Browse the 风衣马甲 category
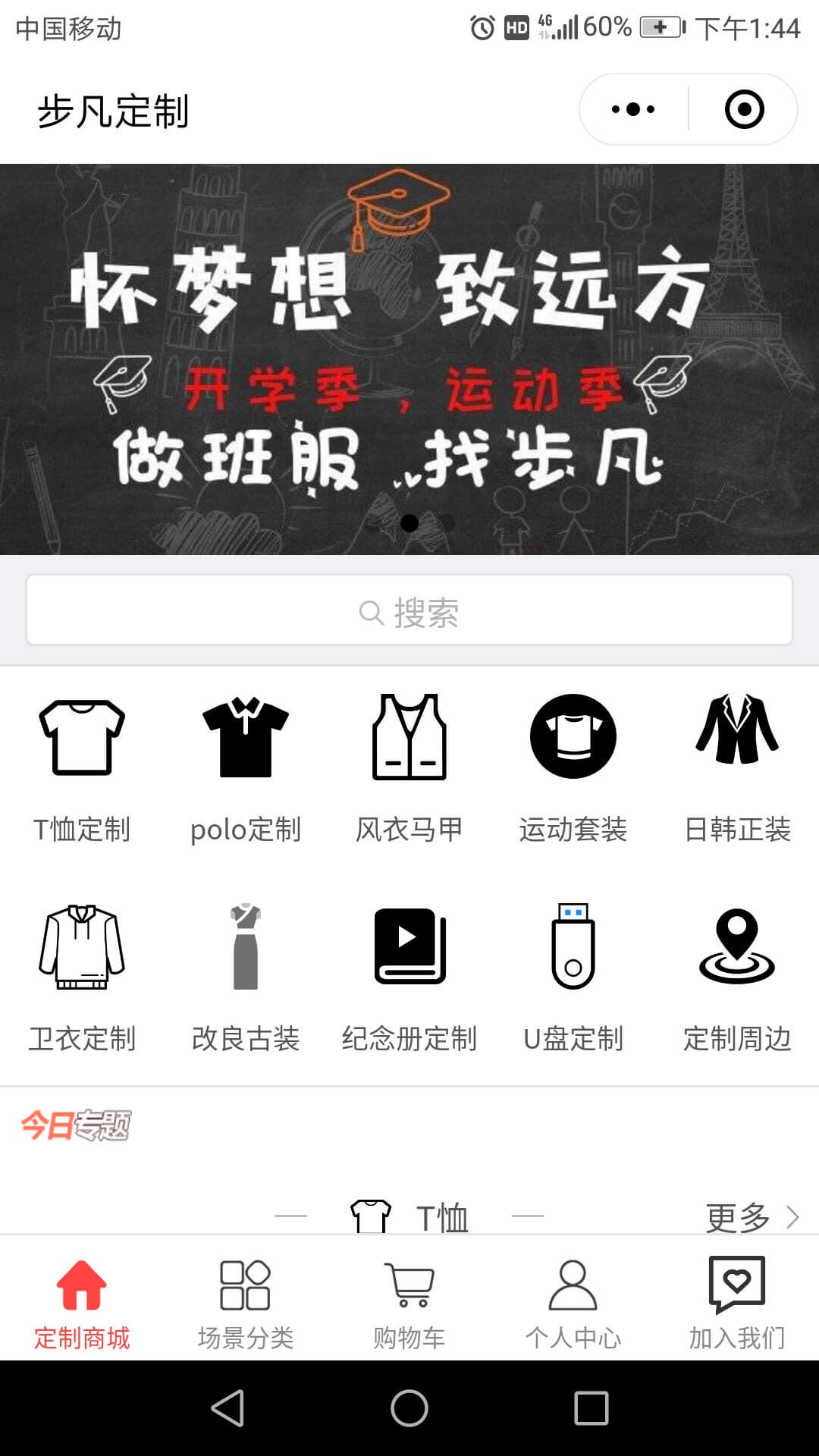819x1456 pixels. [409, 767]
